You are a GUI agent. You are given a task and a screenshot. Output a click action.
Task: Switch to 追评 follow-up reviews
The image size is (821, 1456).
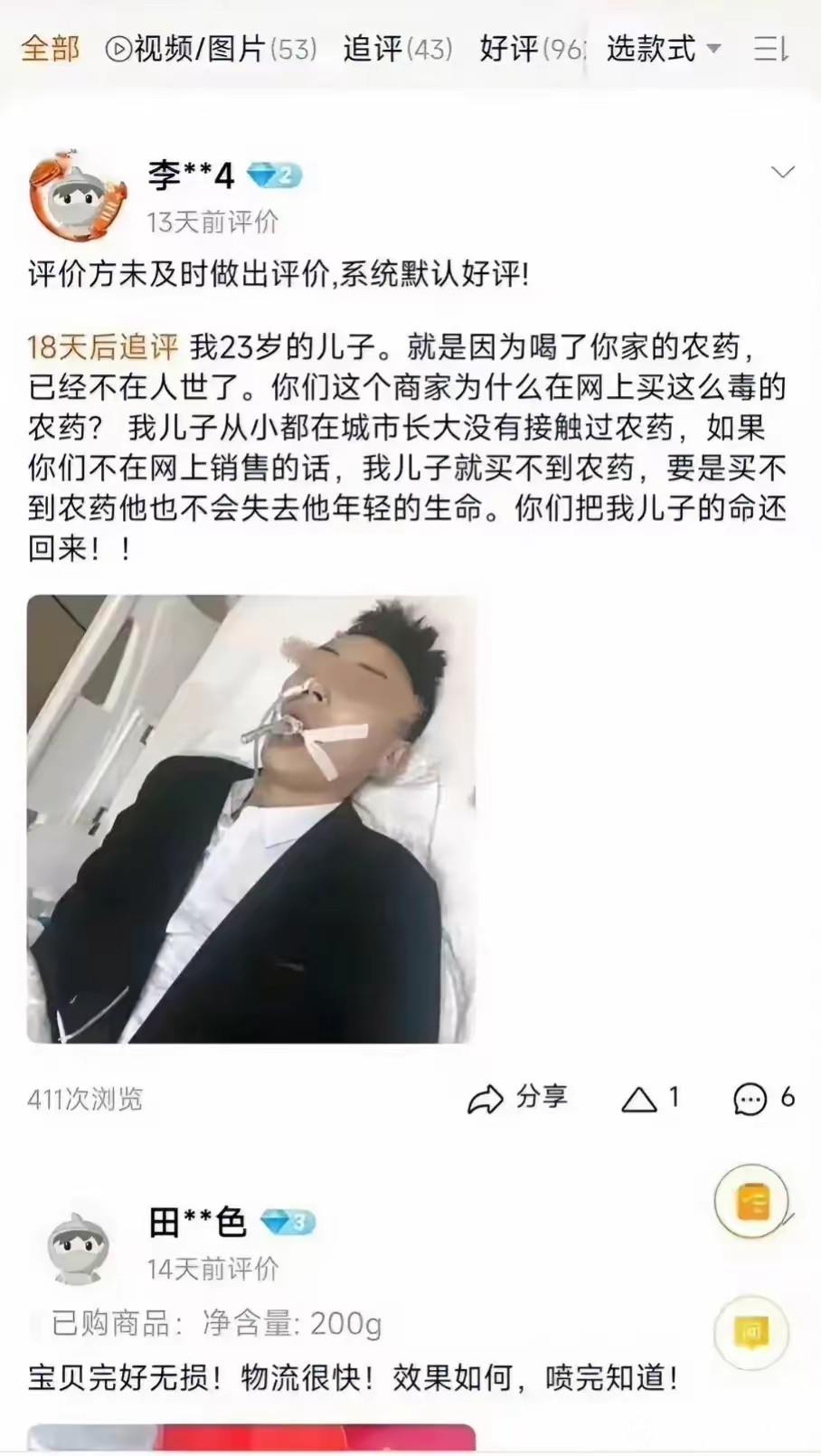click(397, 48)
